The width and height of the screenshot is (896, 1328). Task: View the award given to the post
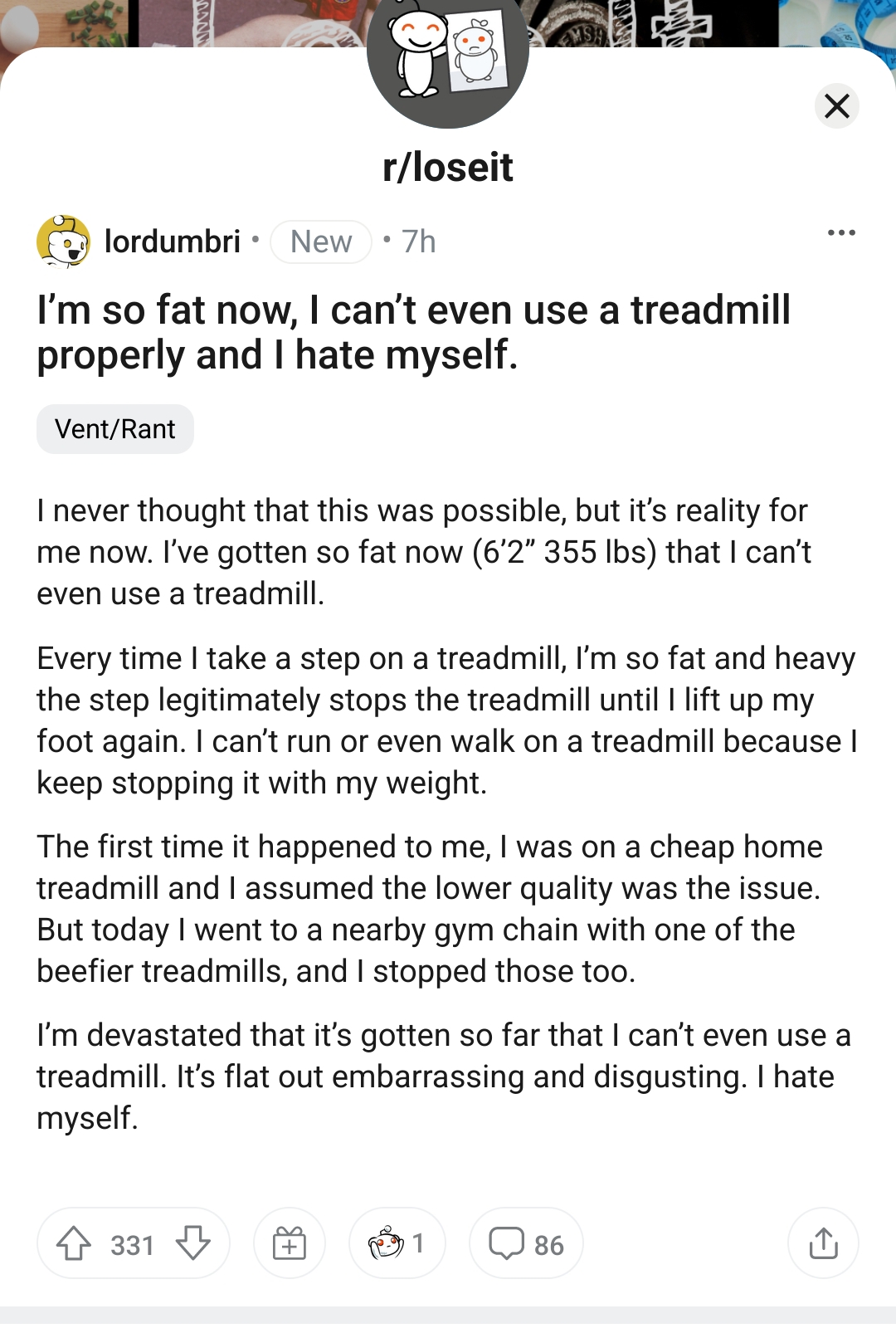pyautogui.click(x=397, y=1243)
